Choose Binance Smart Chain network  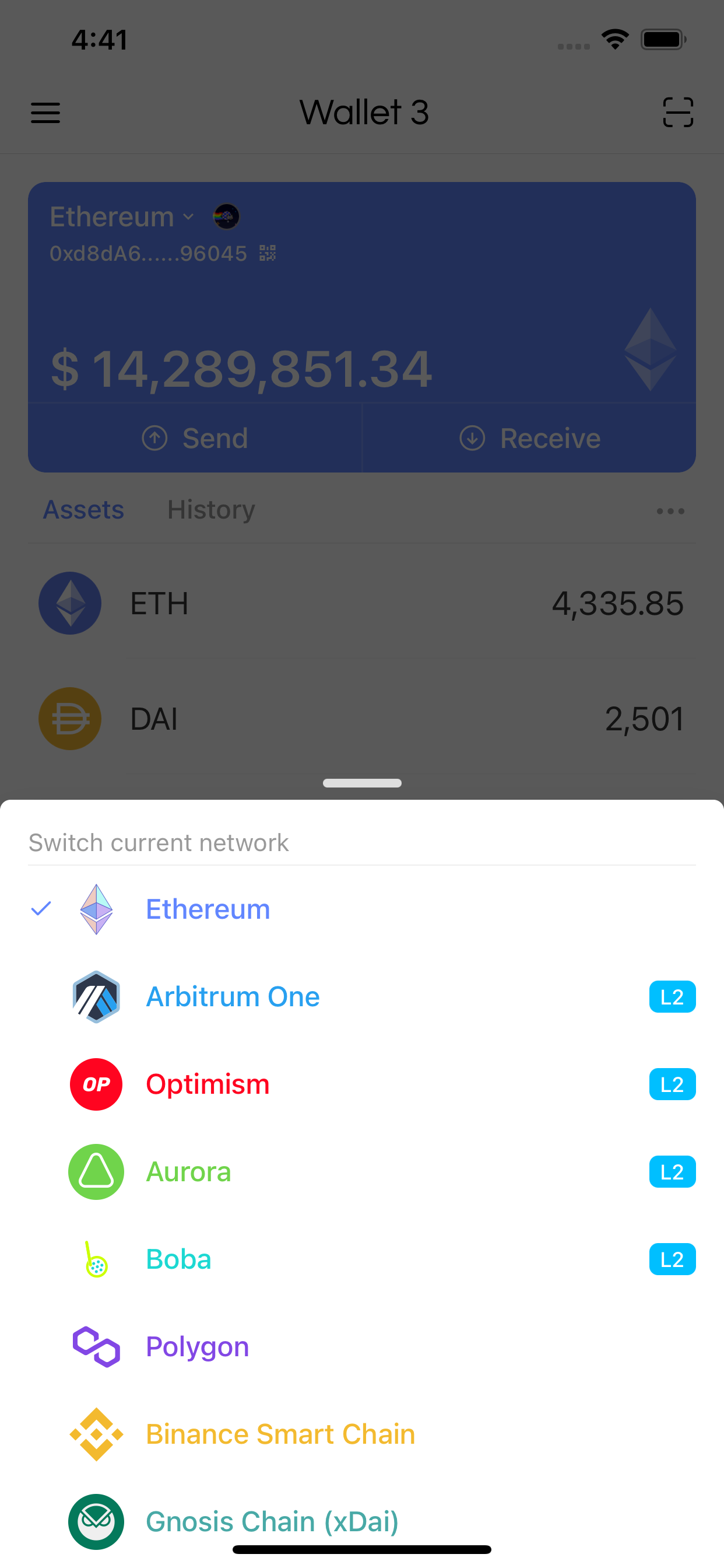280,1434
